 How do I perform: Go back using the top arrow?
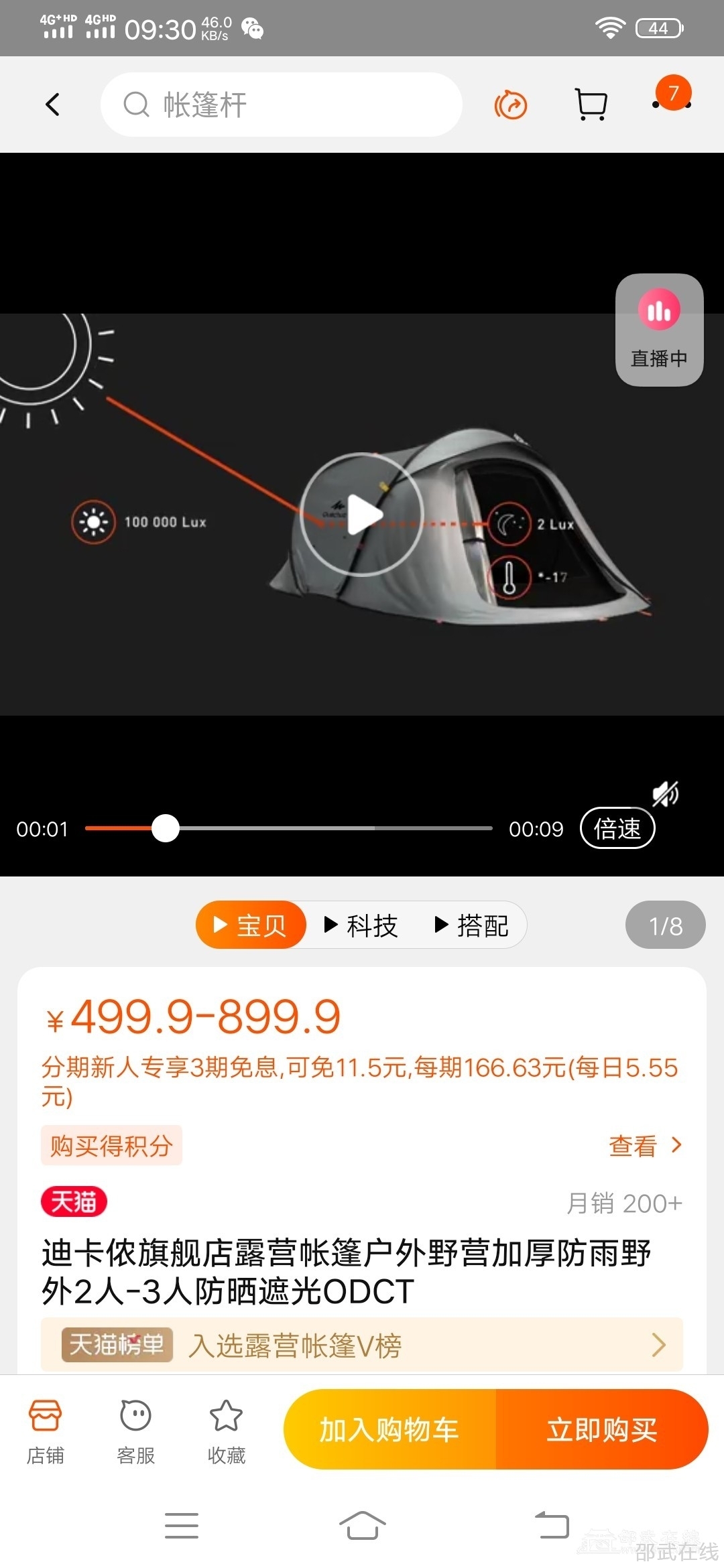52,105
